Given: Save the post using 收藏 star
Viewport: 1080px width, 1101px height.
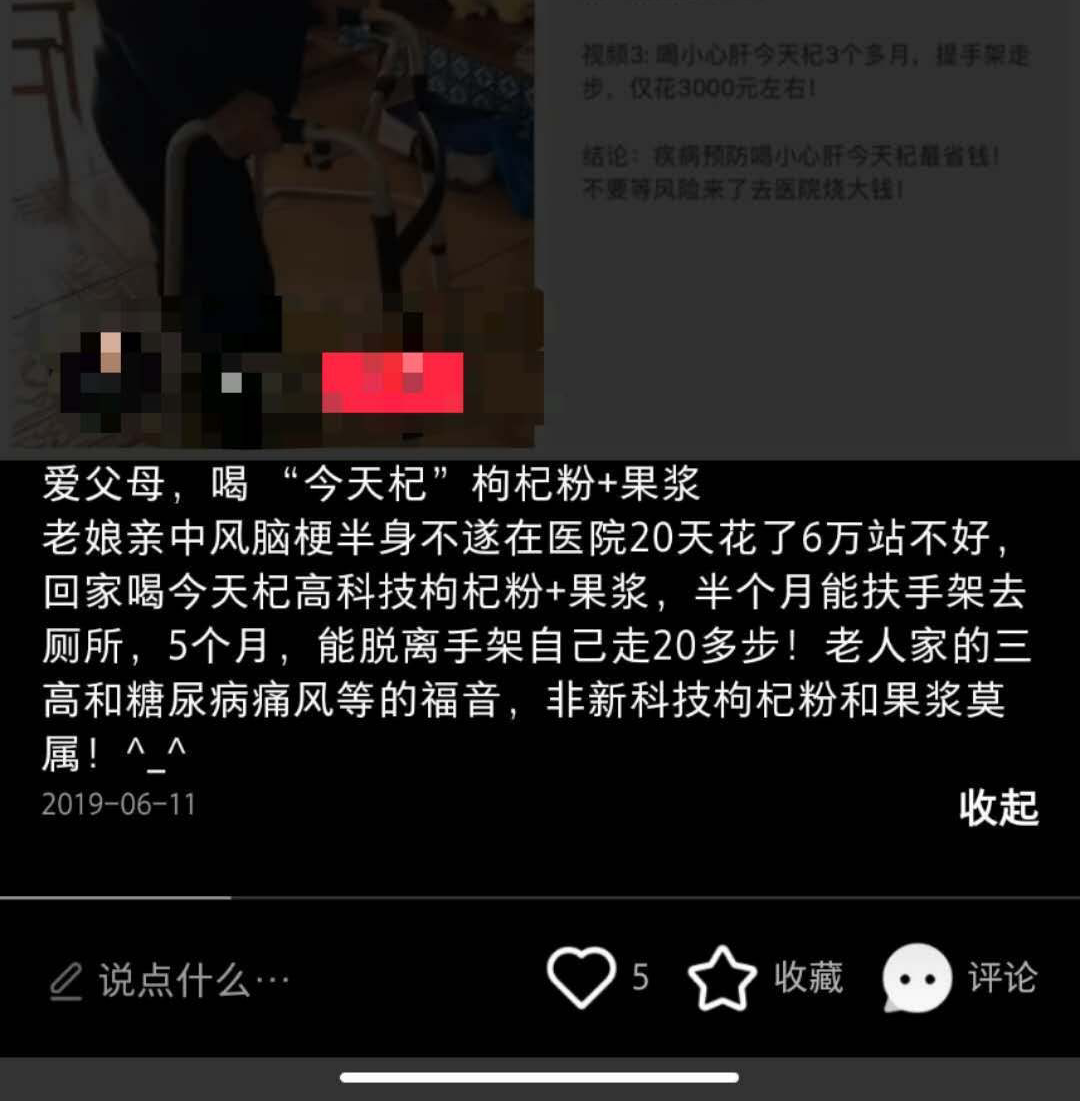Looking at the screenshot, I should [x=723, y=979].
